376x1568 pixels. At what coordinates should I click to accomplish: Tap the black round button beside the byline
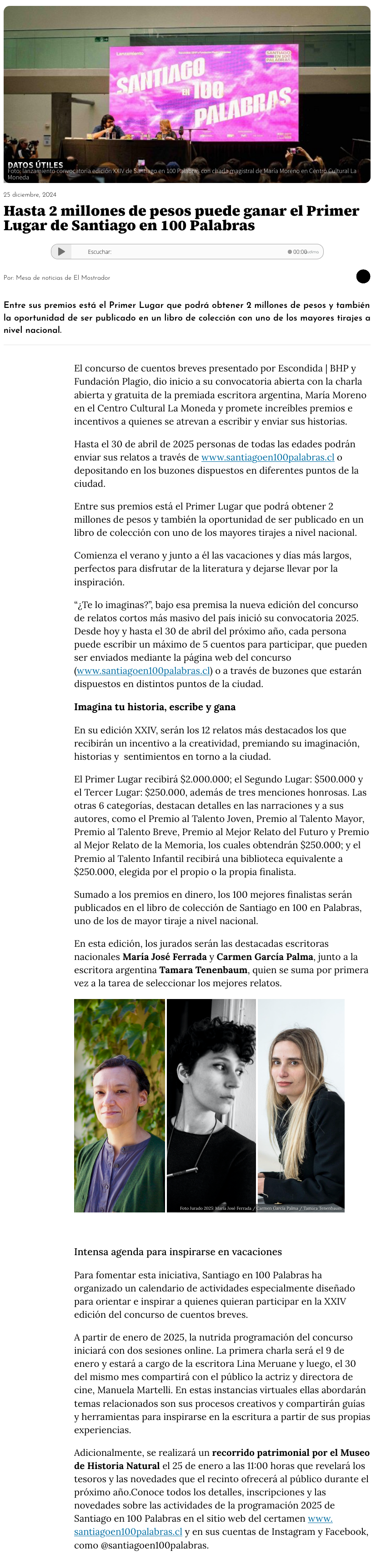363,277
